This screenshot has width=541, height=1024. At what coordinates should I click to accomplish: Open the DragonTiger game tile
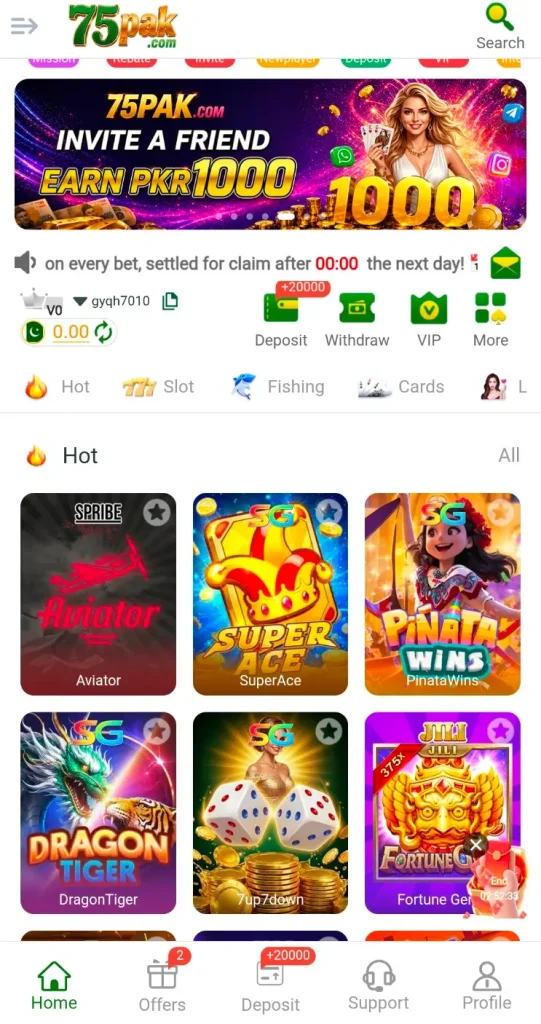pyautogui.click(x=98, y=812)
